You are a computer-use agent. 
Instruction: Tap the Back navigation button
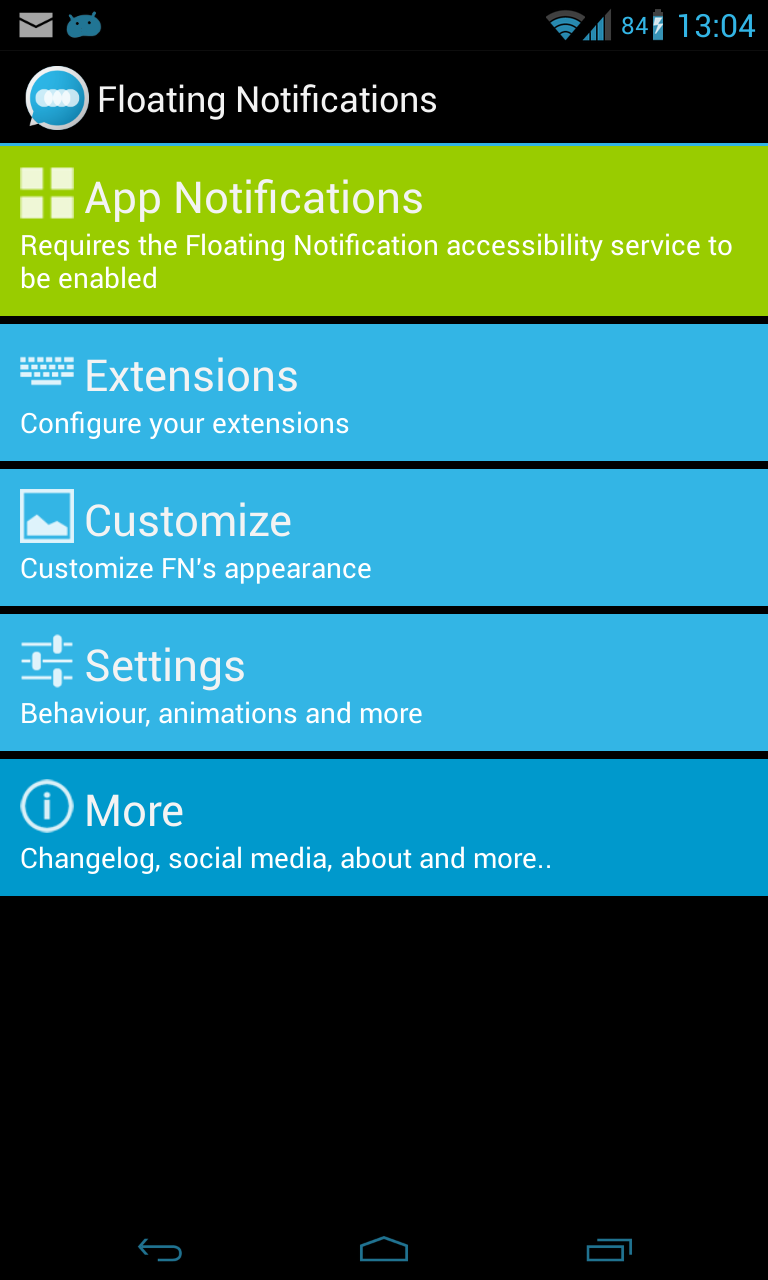pyautogui.click(x=159, y=1249)
